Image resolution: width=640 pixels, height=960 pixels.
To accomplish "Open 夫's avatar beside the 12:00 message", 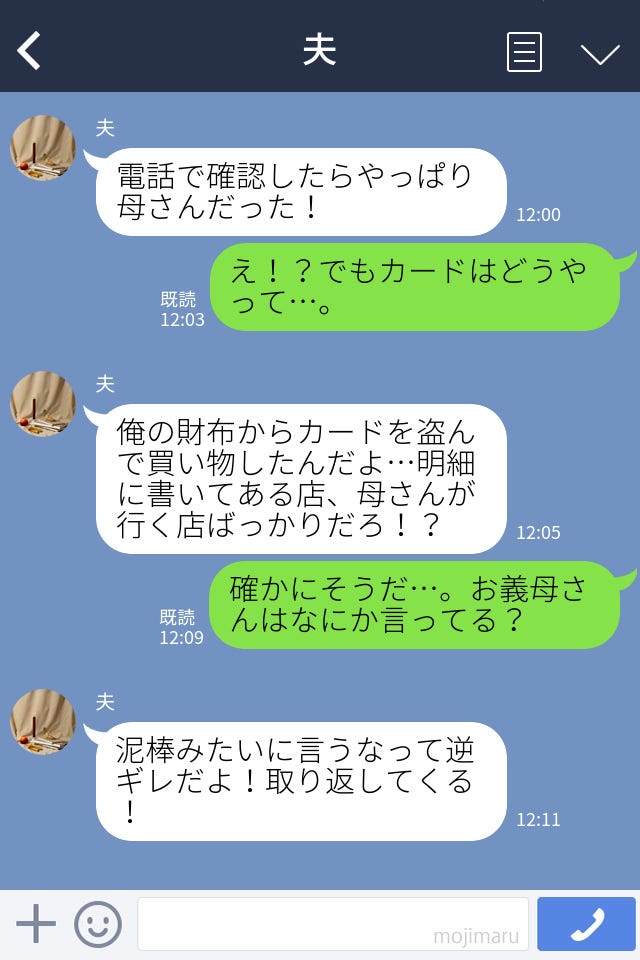I will click(x=43, y=148).
